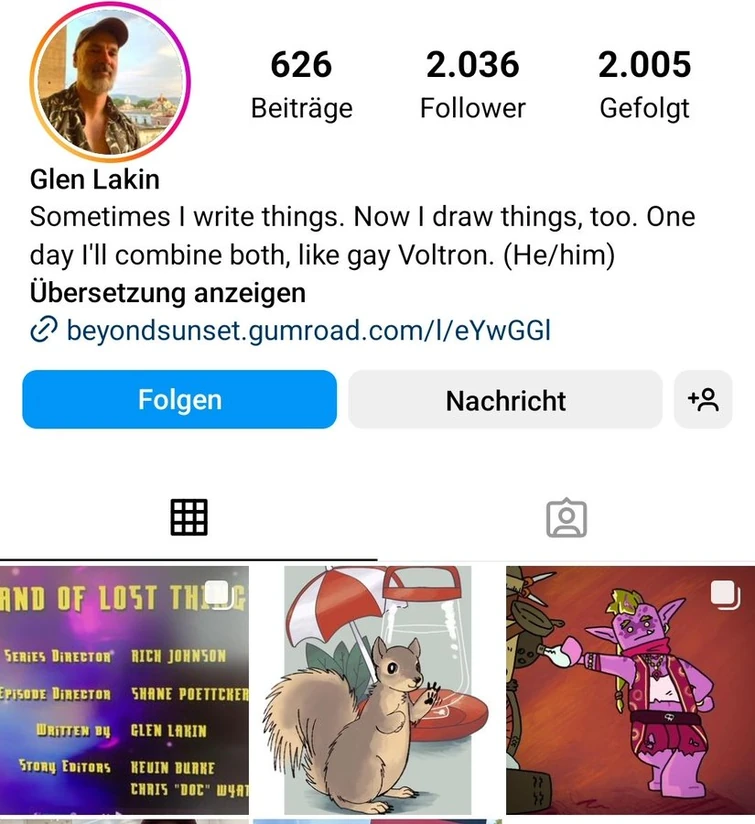This screenshot has height=824, width=755.
Task: Send a message via Nachricht button
Action: tap(505, 400)
